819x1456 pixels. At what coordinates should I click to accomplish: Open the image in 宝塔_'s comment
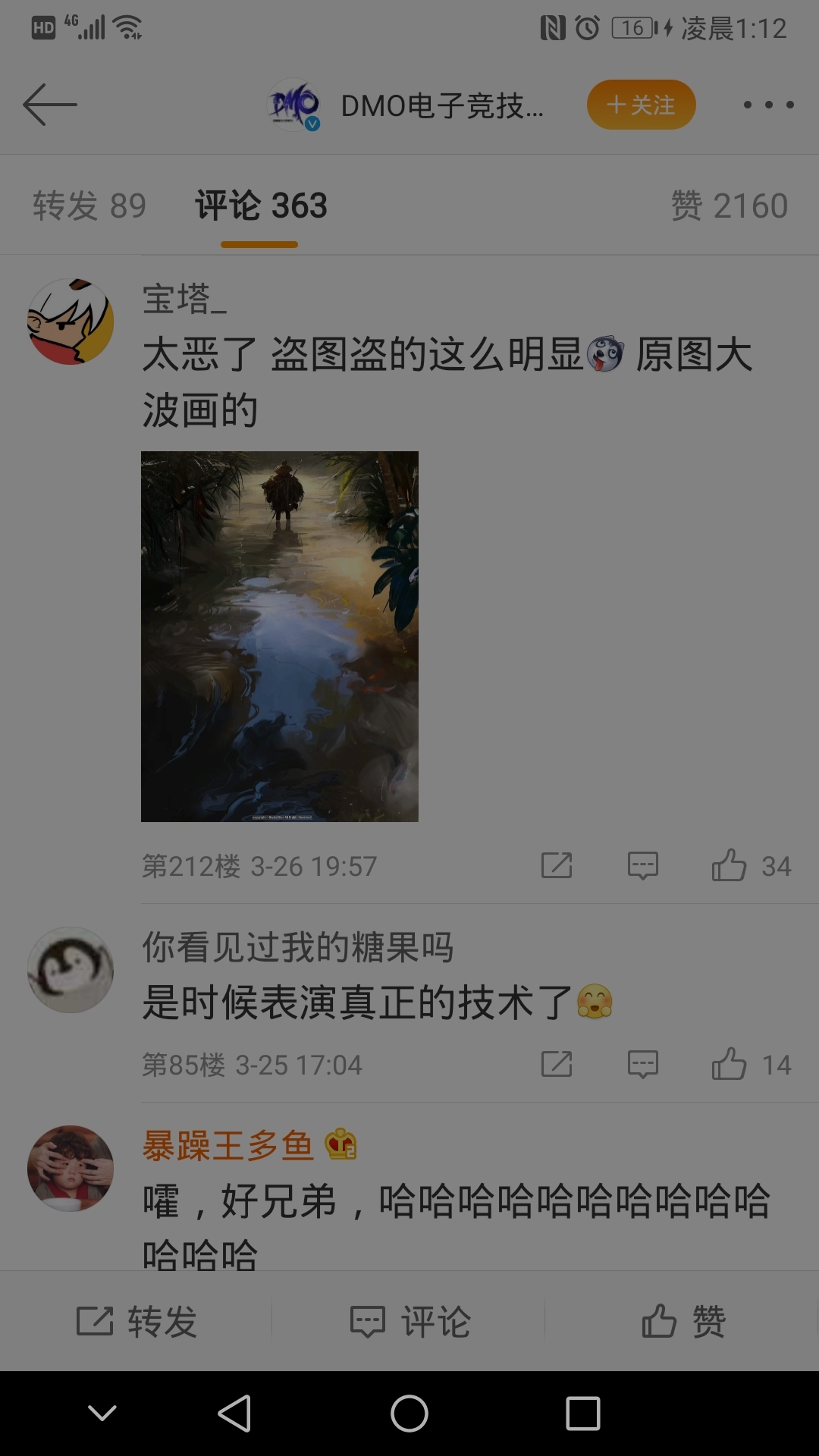(279, 636)
